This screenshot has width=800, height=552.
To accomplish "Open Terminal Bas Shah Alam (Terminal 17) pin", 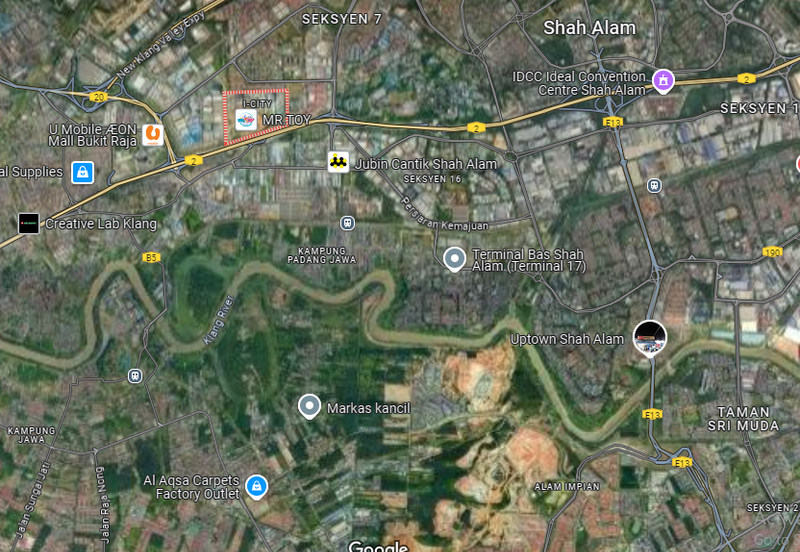I will point(454,259).
